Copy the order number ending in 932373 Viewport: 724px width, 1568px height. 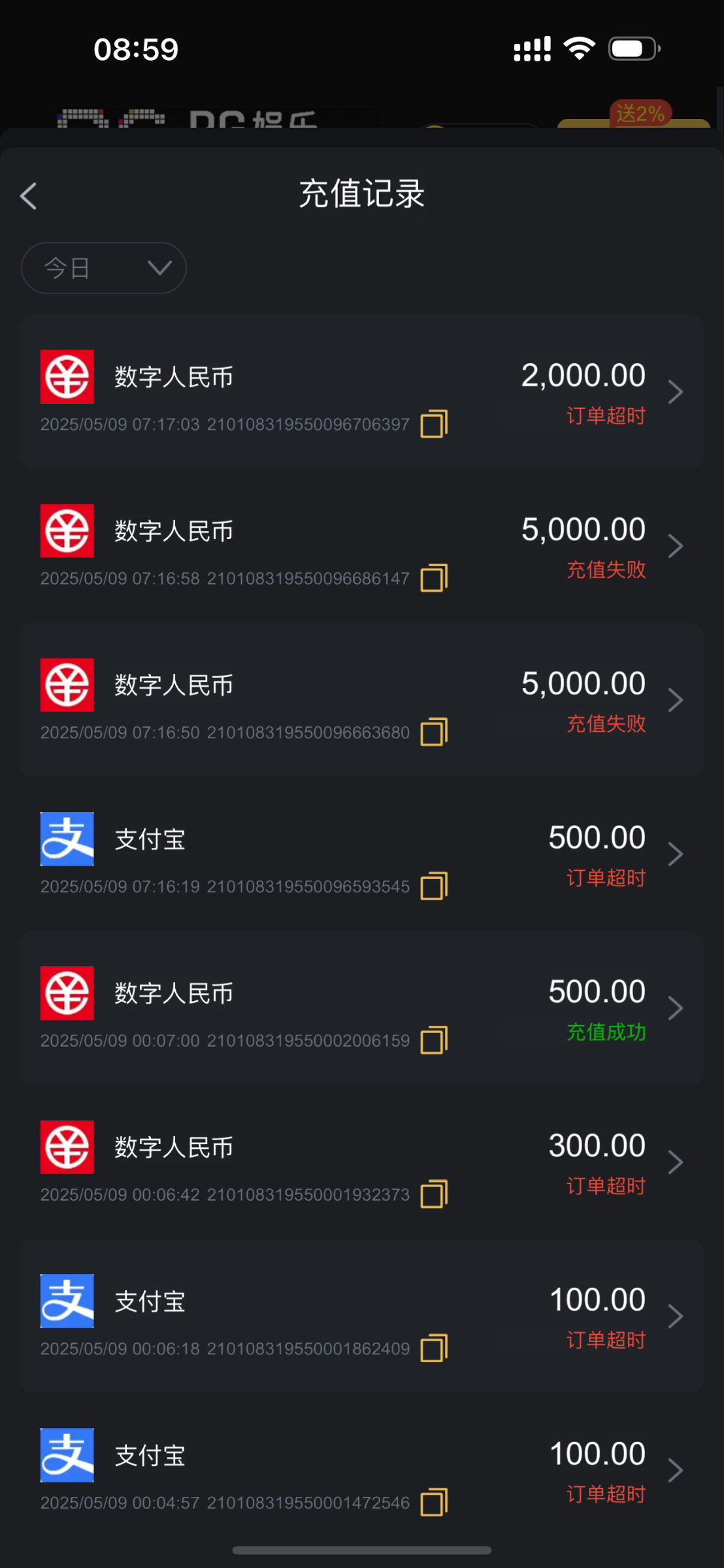[434, 1195]
